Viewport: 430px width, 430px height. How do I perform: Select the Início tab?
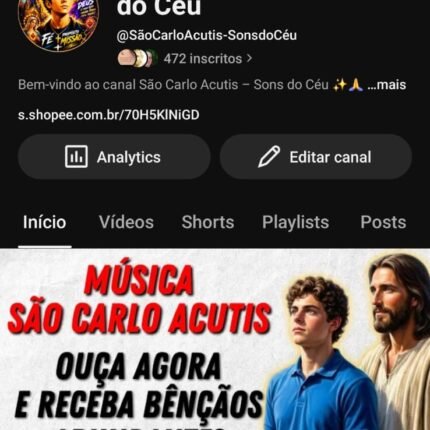click(44, 222)
